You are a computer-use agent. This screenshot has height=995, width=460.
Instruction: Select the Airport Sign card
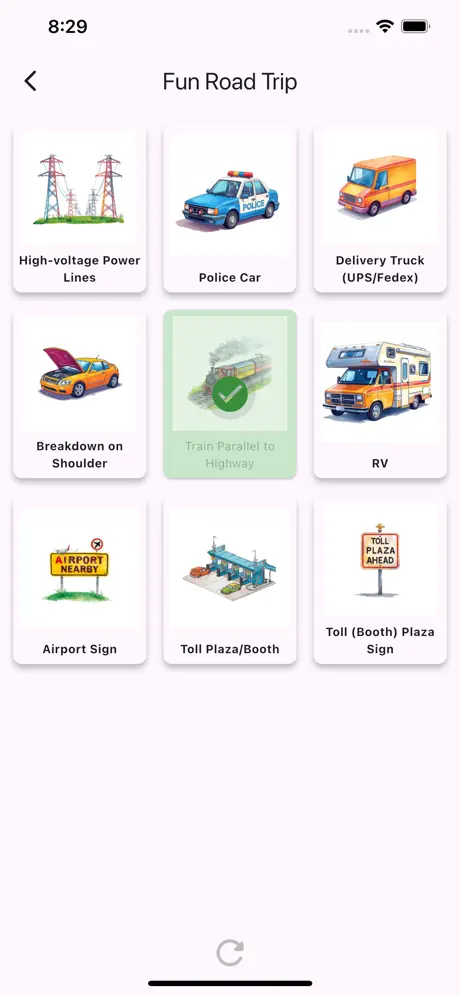[x=80, y=581]
